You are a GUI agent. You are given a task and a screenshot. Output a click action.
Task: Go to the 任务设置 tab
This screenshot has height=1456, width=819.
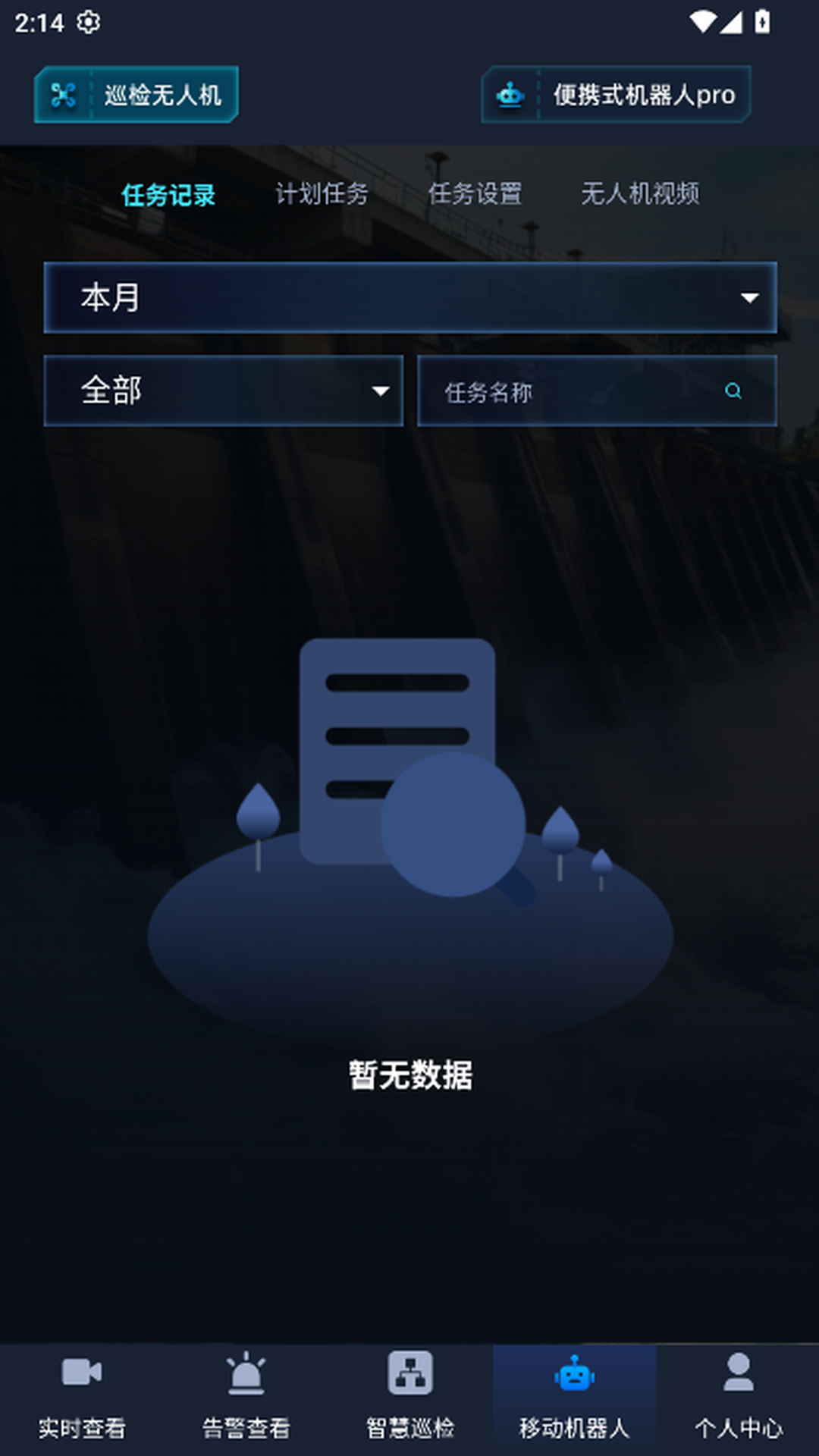point(475,194)
